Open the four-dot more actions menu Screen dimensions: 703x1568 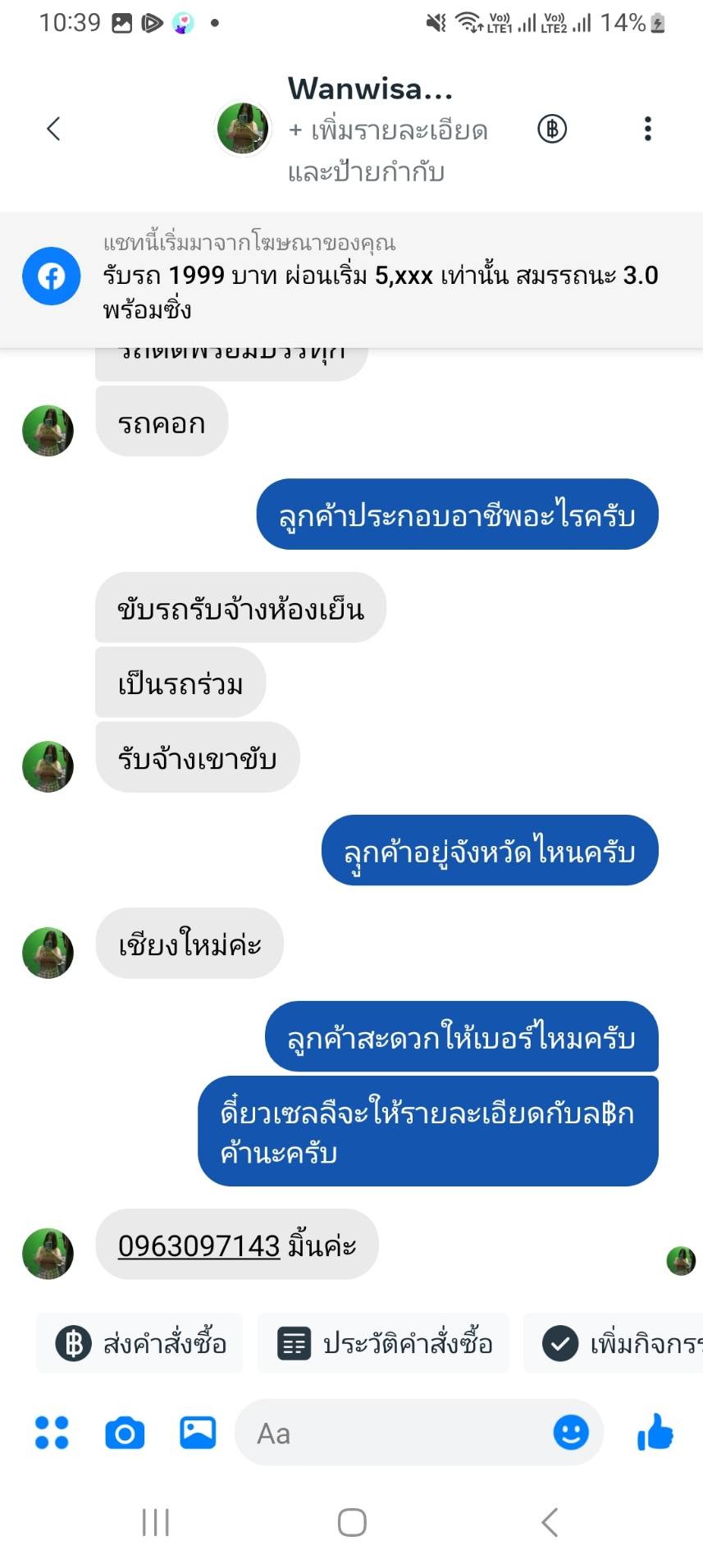52,1433
